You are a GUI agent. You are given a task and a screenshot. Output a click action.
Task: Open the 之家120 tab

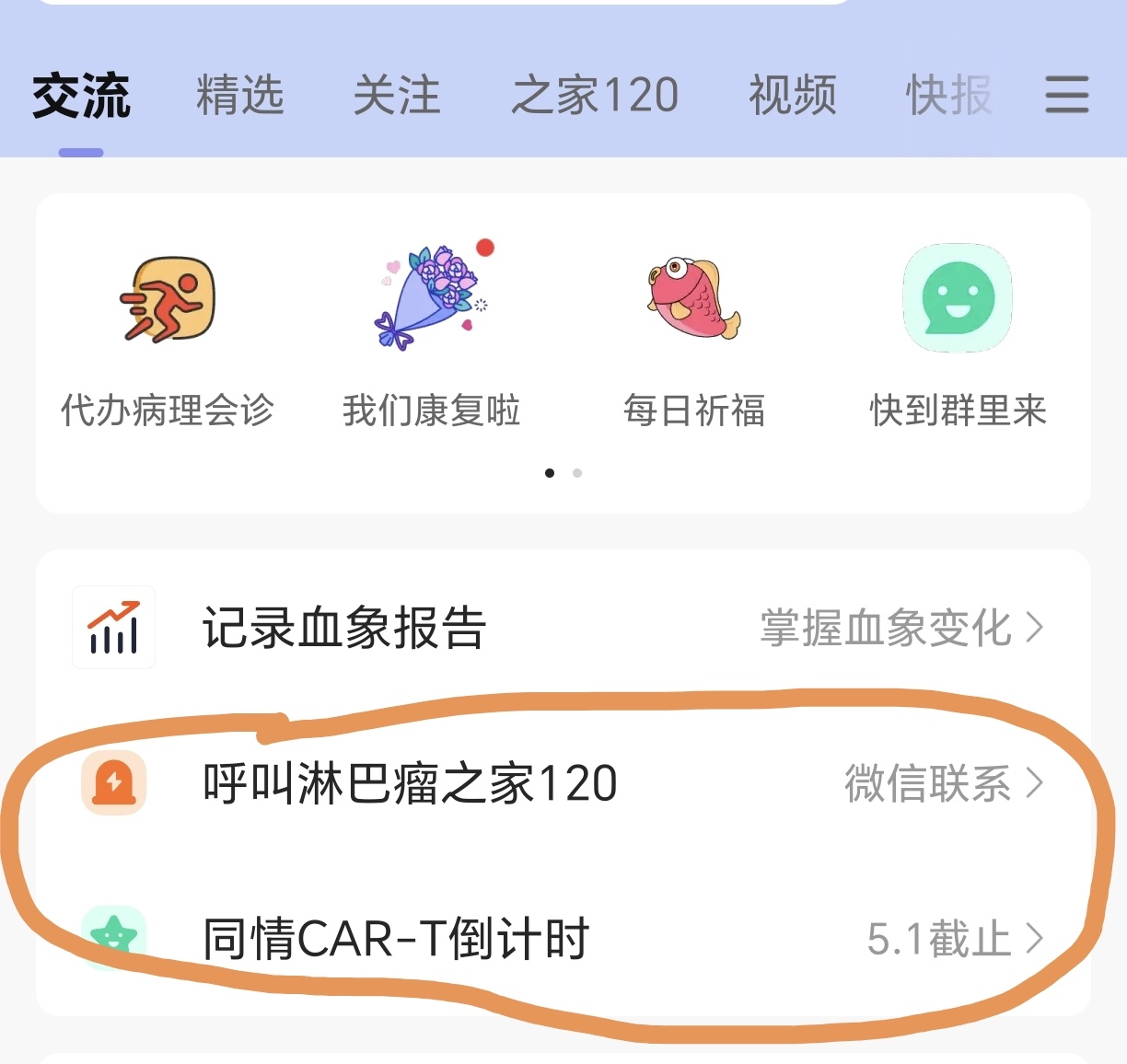(595, 96)
